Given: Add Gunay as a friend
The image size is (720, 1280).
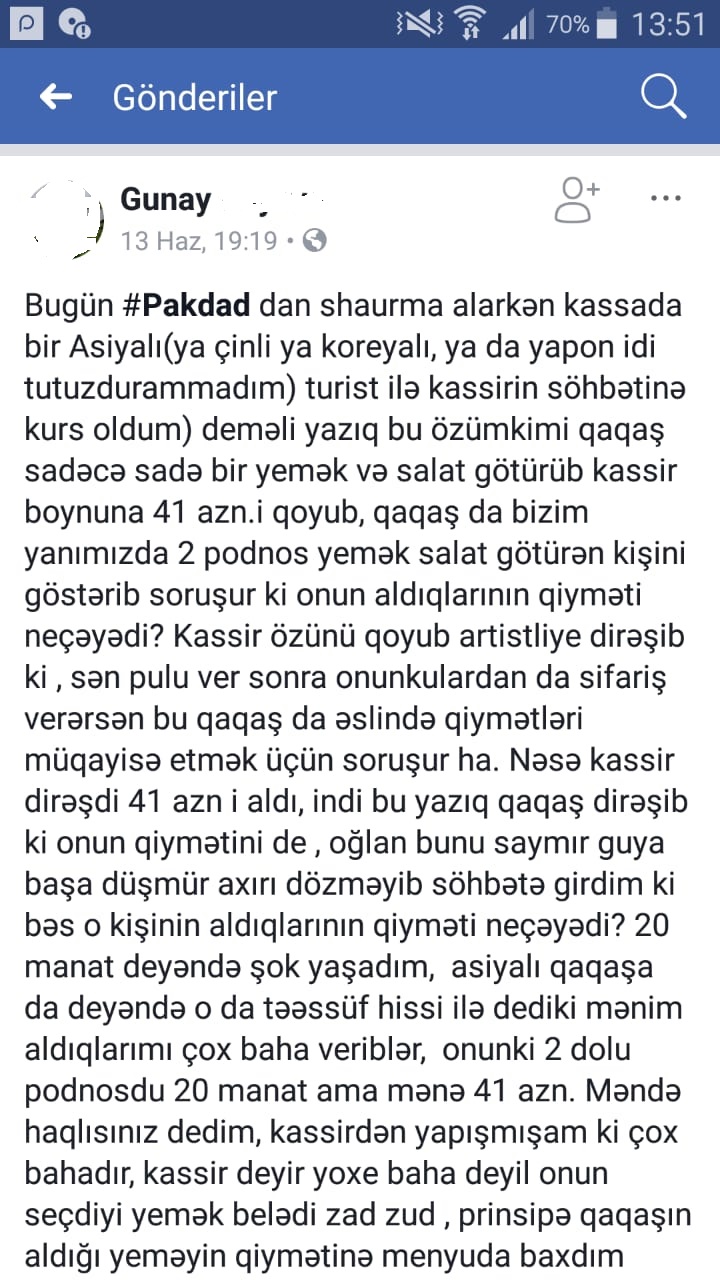Looking at the screenshot, I should (x=576, y=199).
